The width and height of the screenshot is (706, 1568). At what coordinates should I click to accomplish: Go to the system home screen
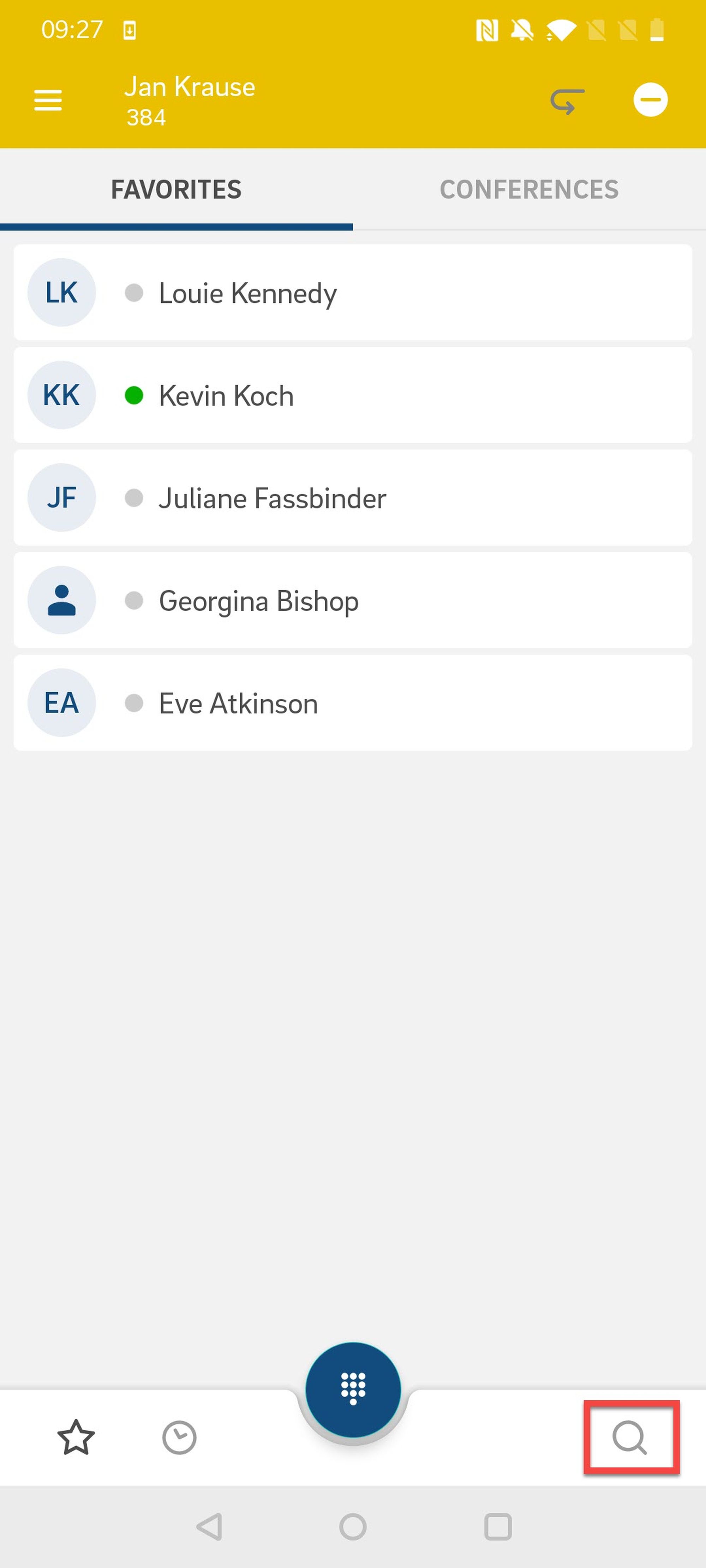coord(353,1527)
